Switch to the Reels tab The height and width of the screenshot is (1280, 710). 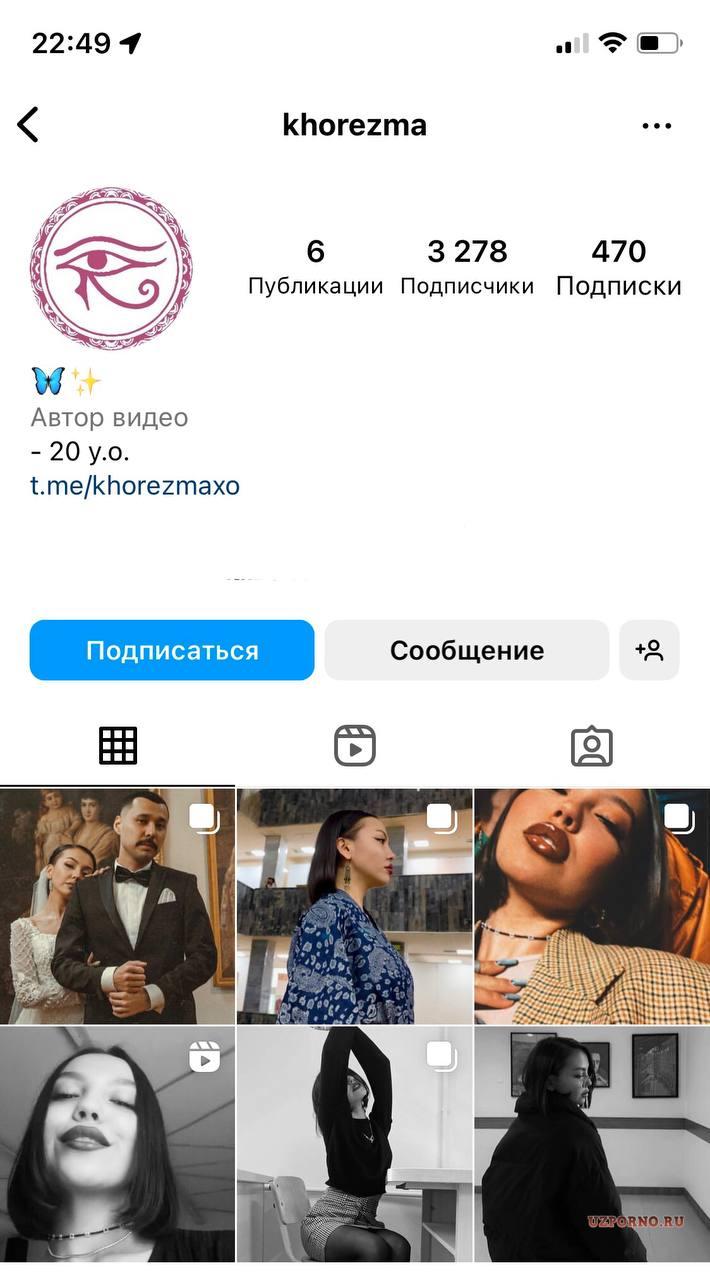tap(354, 746)
